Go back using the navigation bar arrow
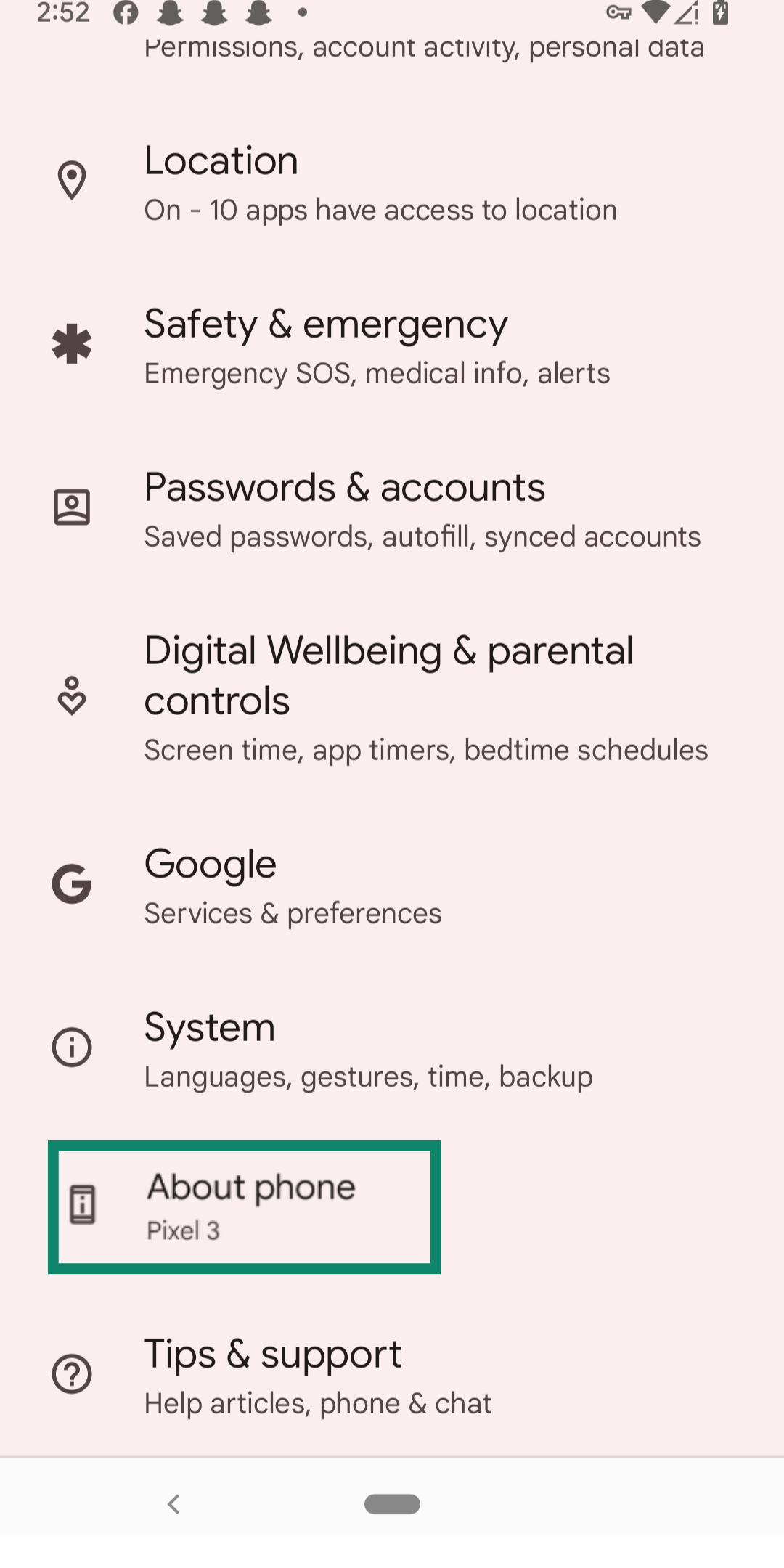This screenshot has height=1568, width=784. pyautogui.click(x=173, y=1504)
